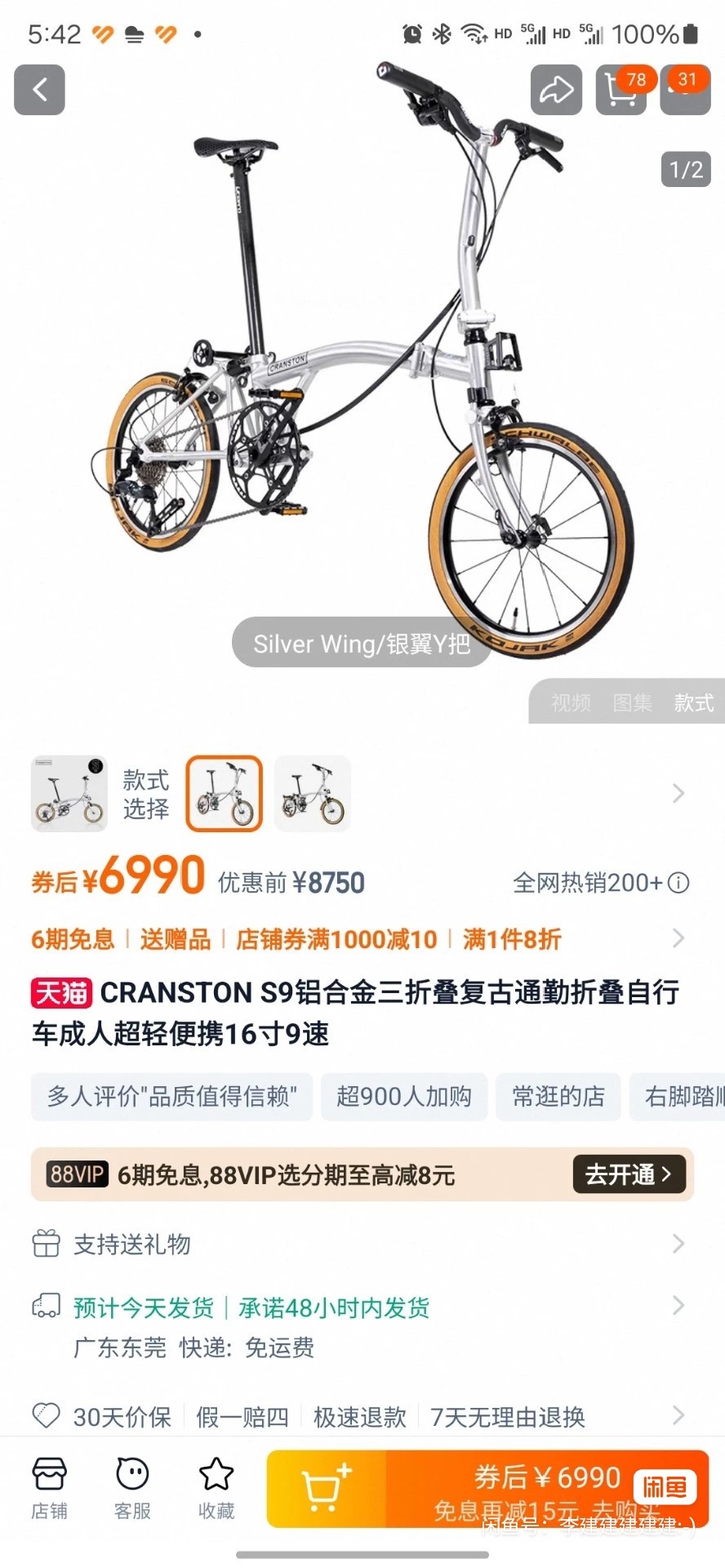Open the more menu with 31 badge
This screenshot has width=725, height=1568.
coord(685,90)
